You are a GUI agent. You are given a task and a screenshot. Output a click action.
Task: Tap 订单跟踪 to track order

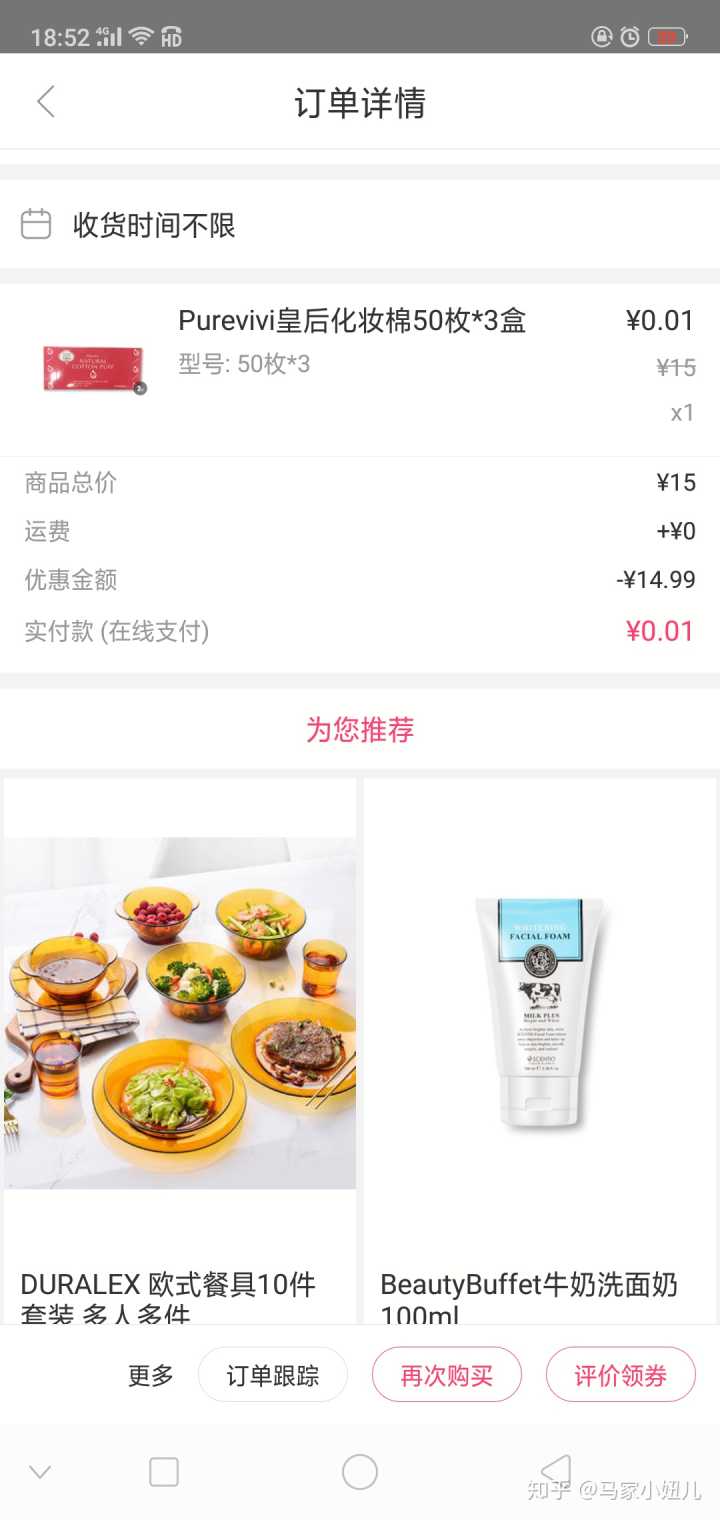pyautogui.click(x=272, y=1376)
